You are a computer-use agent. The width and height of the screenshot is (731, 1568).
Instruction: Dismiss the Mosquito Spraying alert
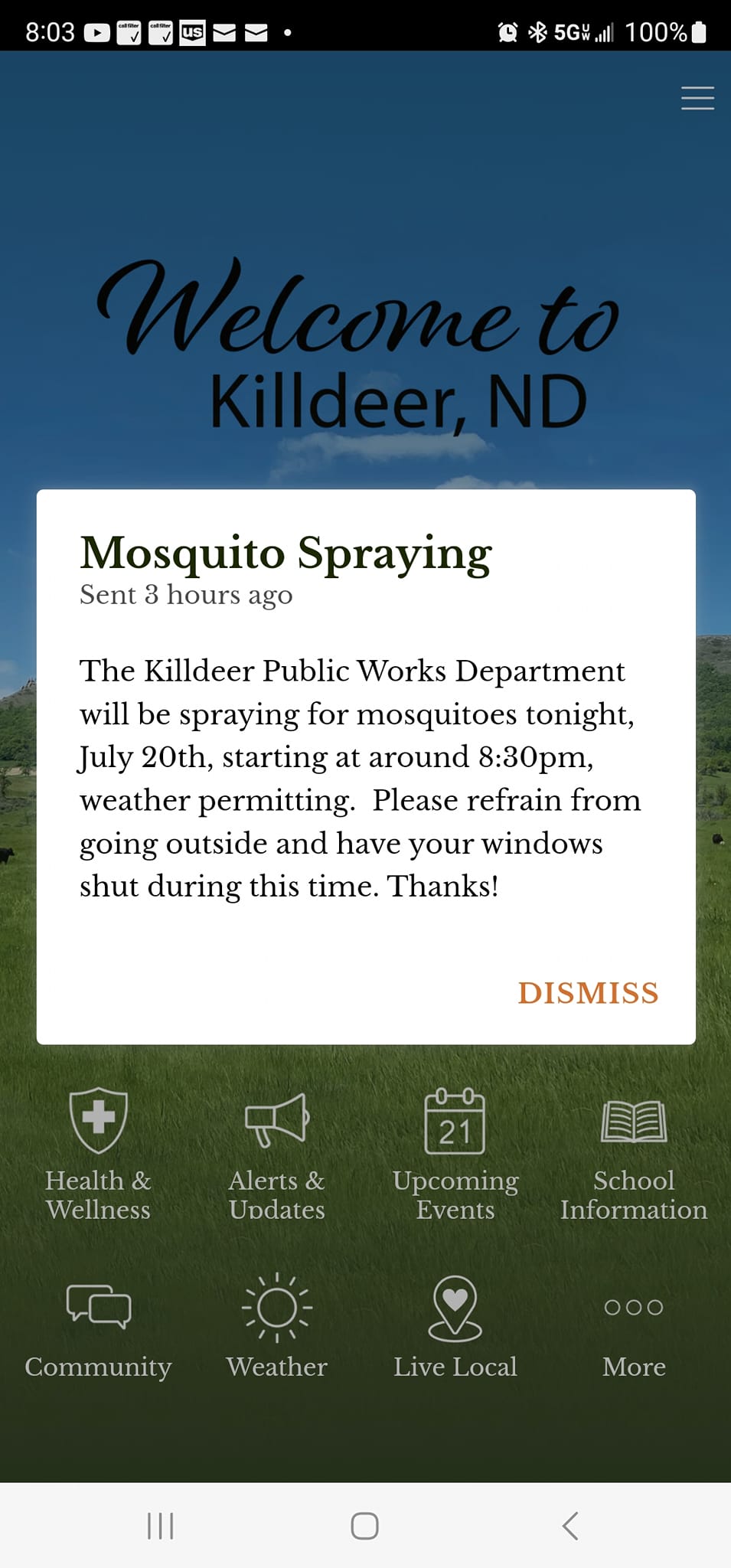pyautogui.click(x=588, y=993)
